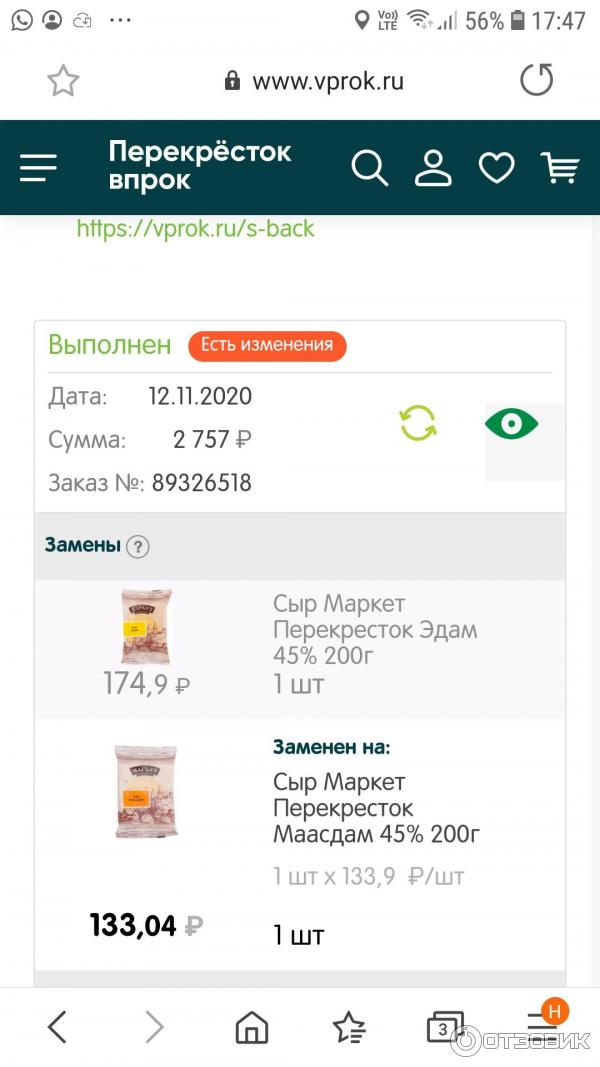Repeat order 89326518 with the refresh icon
This screenshot has height=1067, width=600.
[x=418, y=423]
